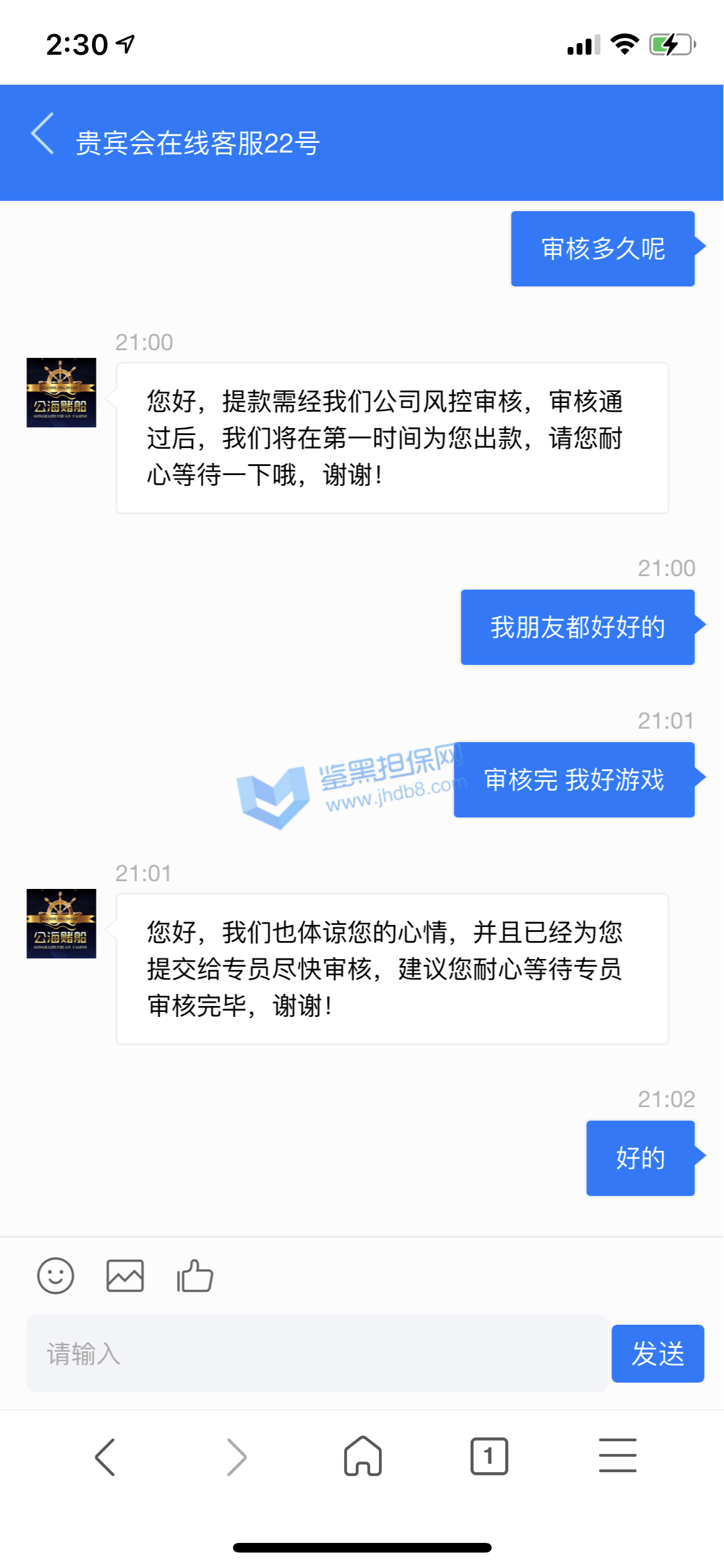Go to the browser home page

click(x=363, y=1456)
